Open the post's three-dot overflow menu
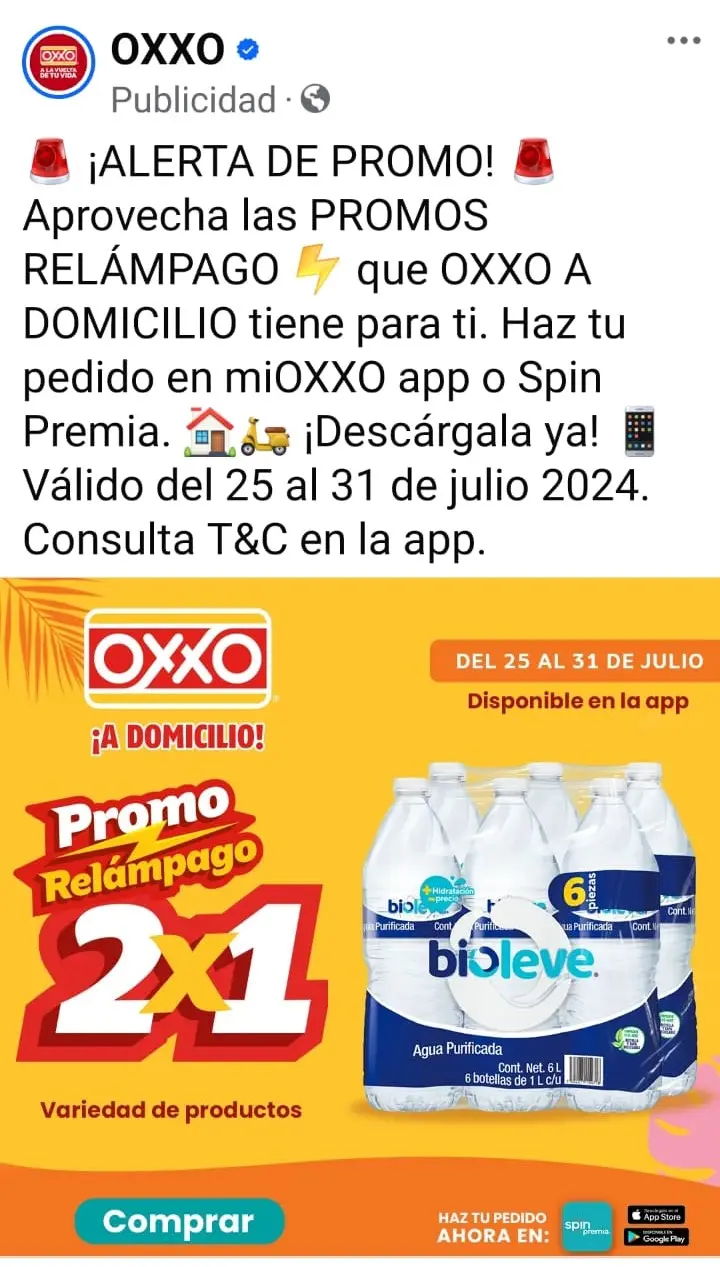The image size is (720, 1267). point(683,41)
